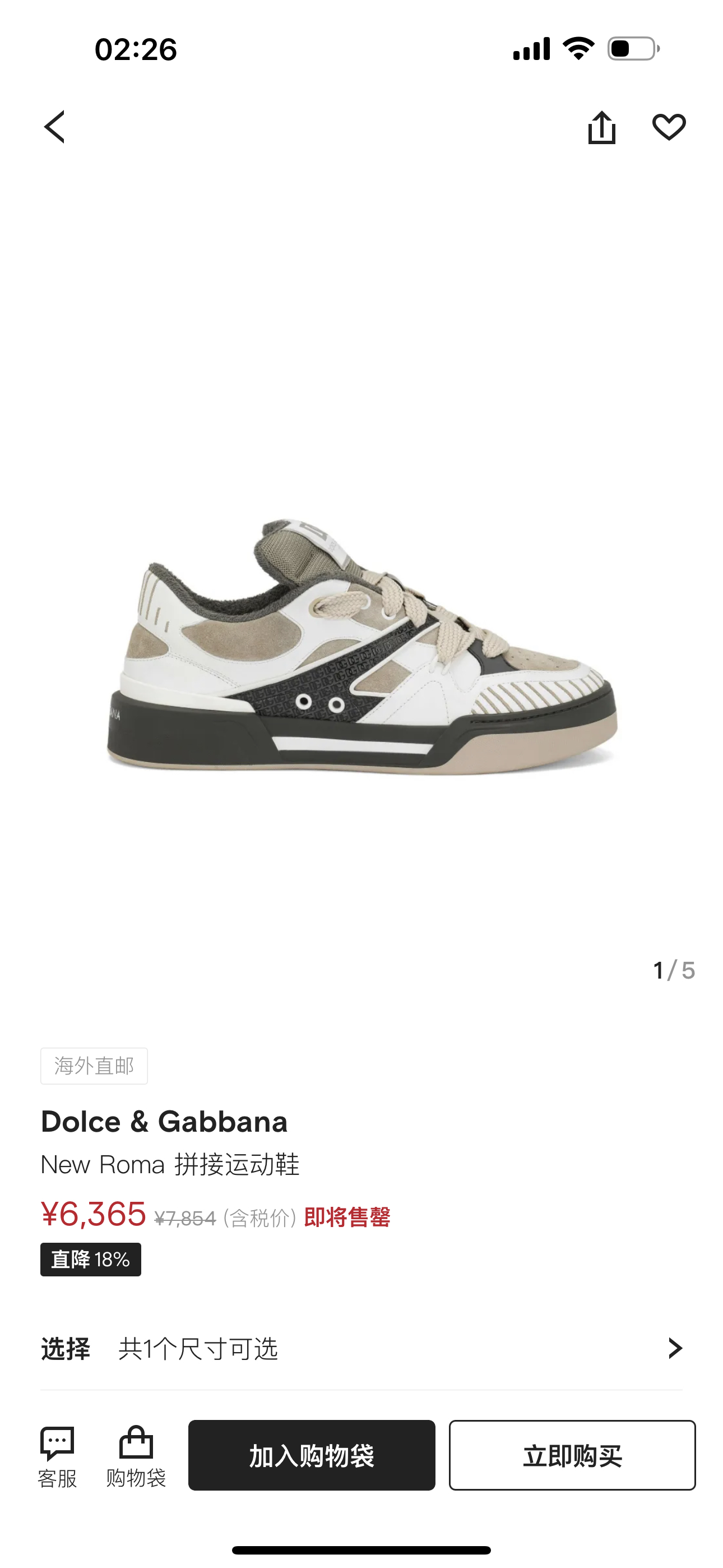Select the Dolce & Gabbana brand name
723x1568 pixels.
pos(163,1120)
